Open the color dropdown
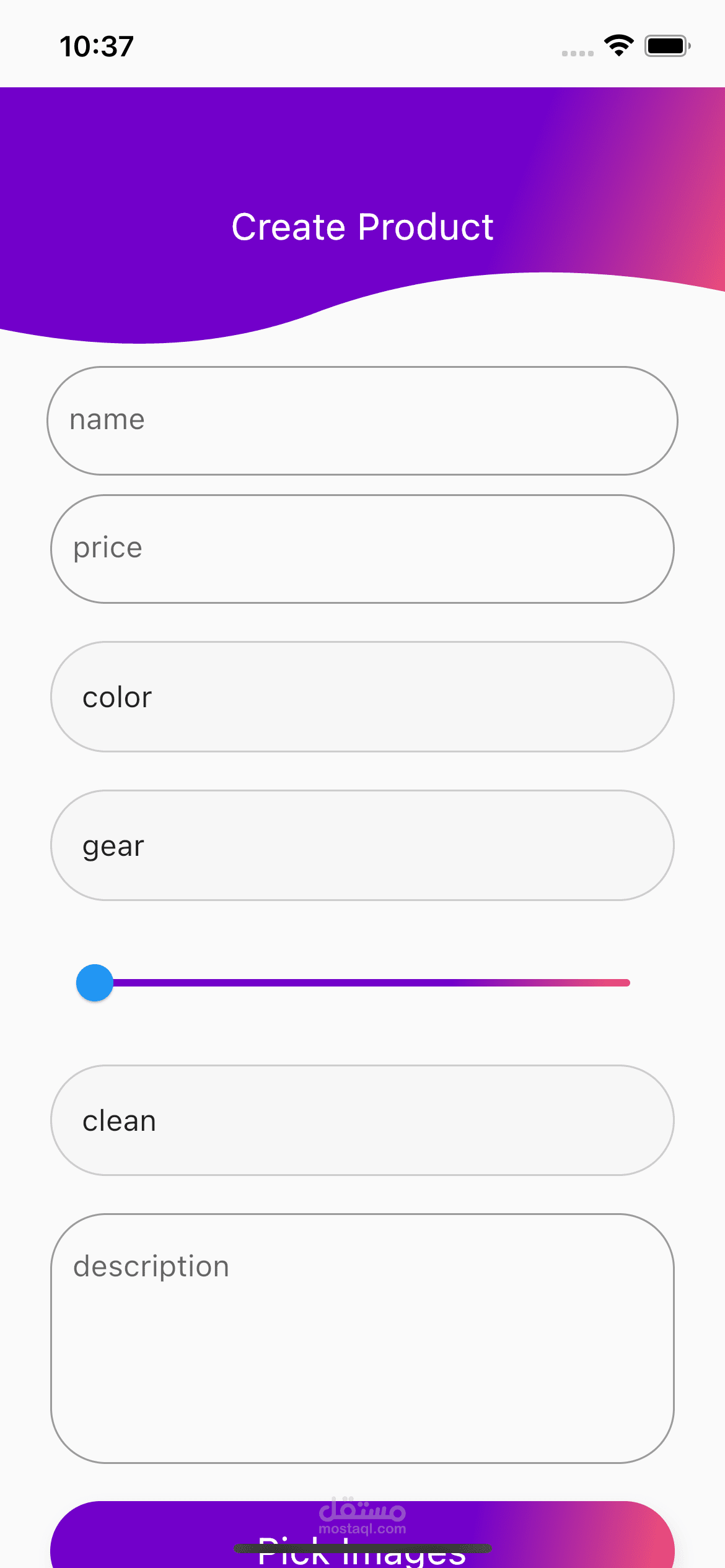The height and width of the screenshot is (1568, 725). [362, 697]
